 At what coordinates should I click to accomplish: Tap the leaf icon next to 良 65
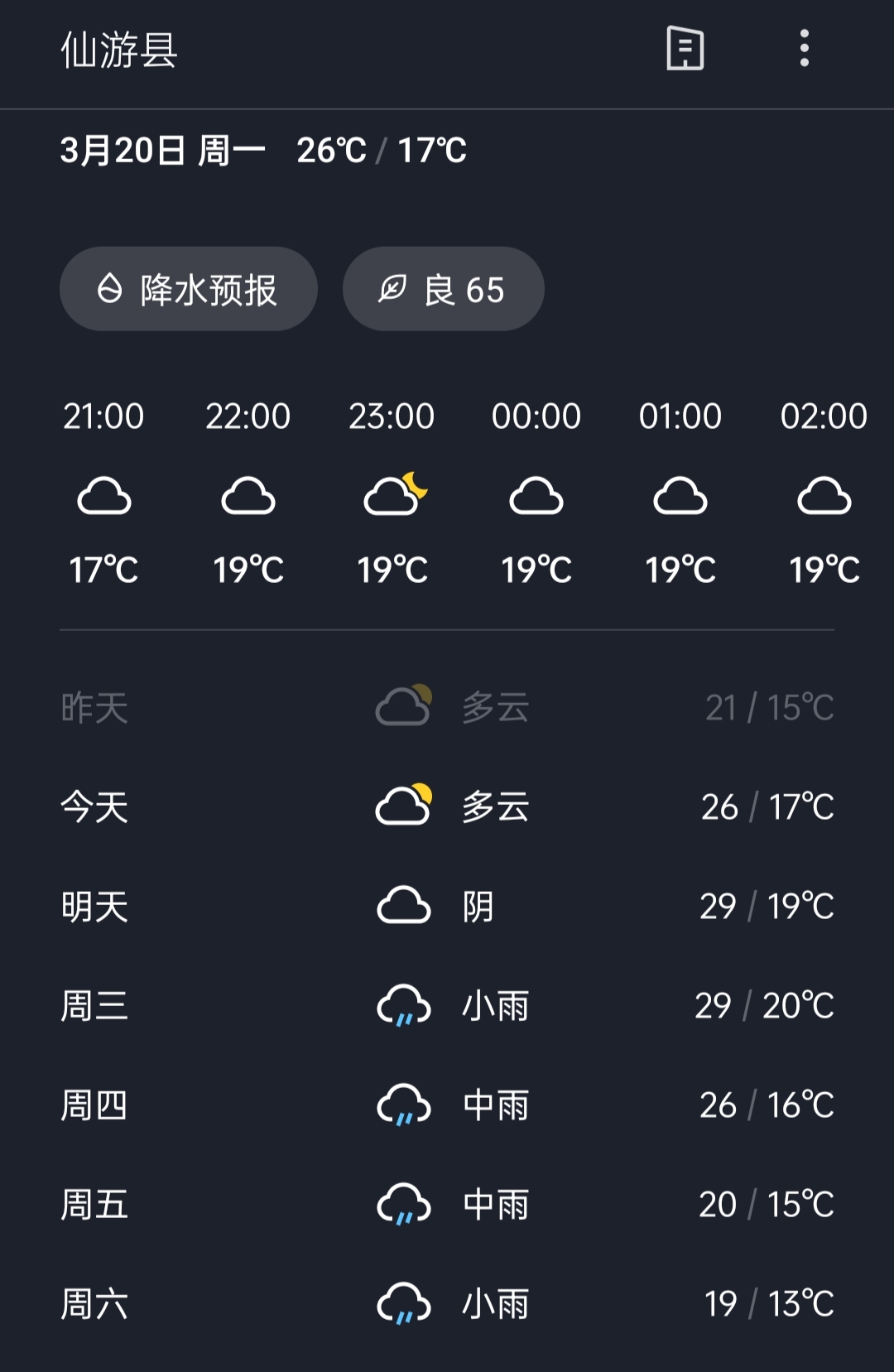coord(393,289)
